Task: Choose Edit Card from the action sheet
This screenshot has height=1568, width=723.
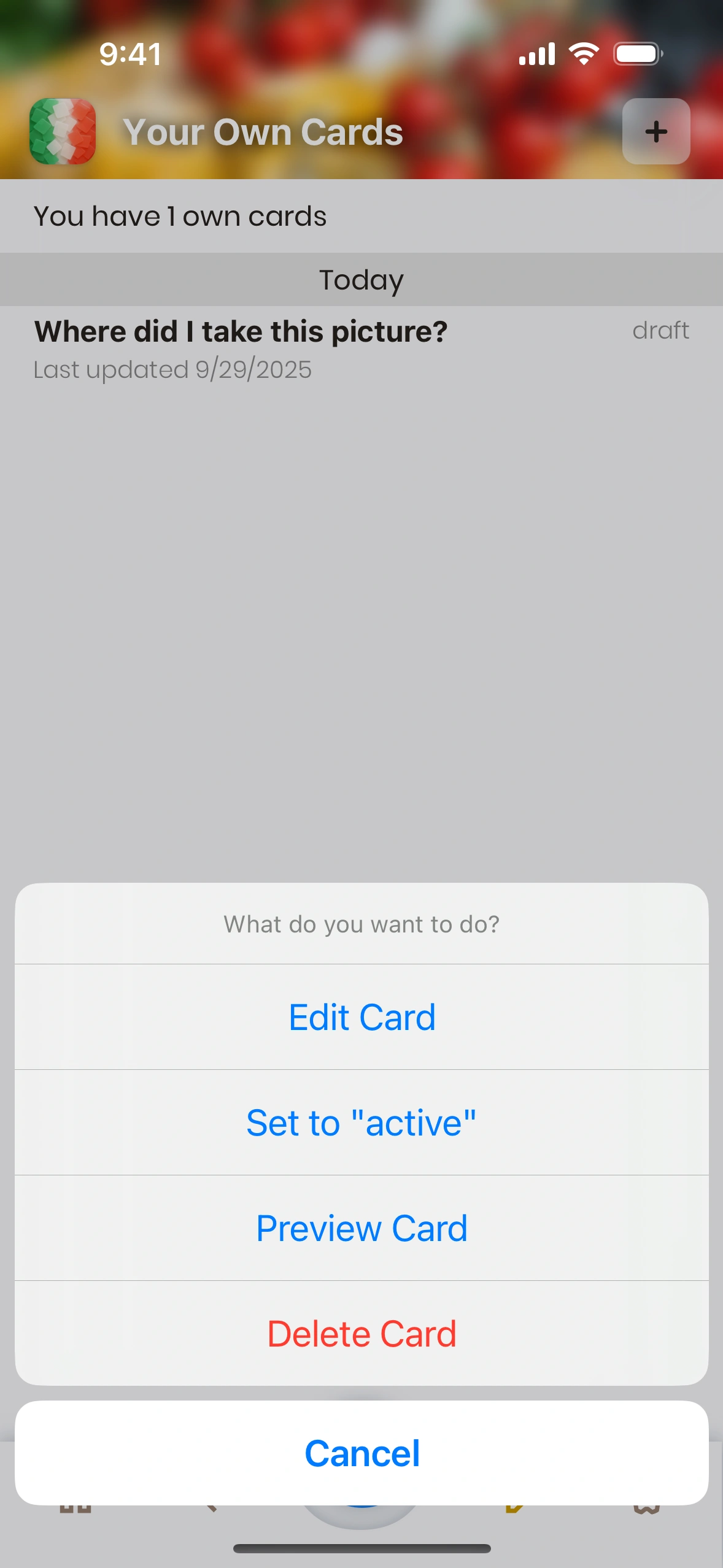Action: [x=361, y=1017]
